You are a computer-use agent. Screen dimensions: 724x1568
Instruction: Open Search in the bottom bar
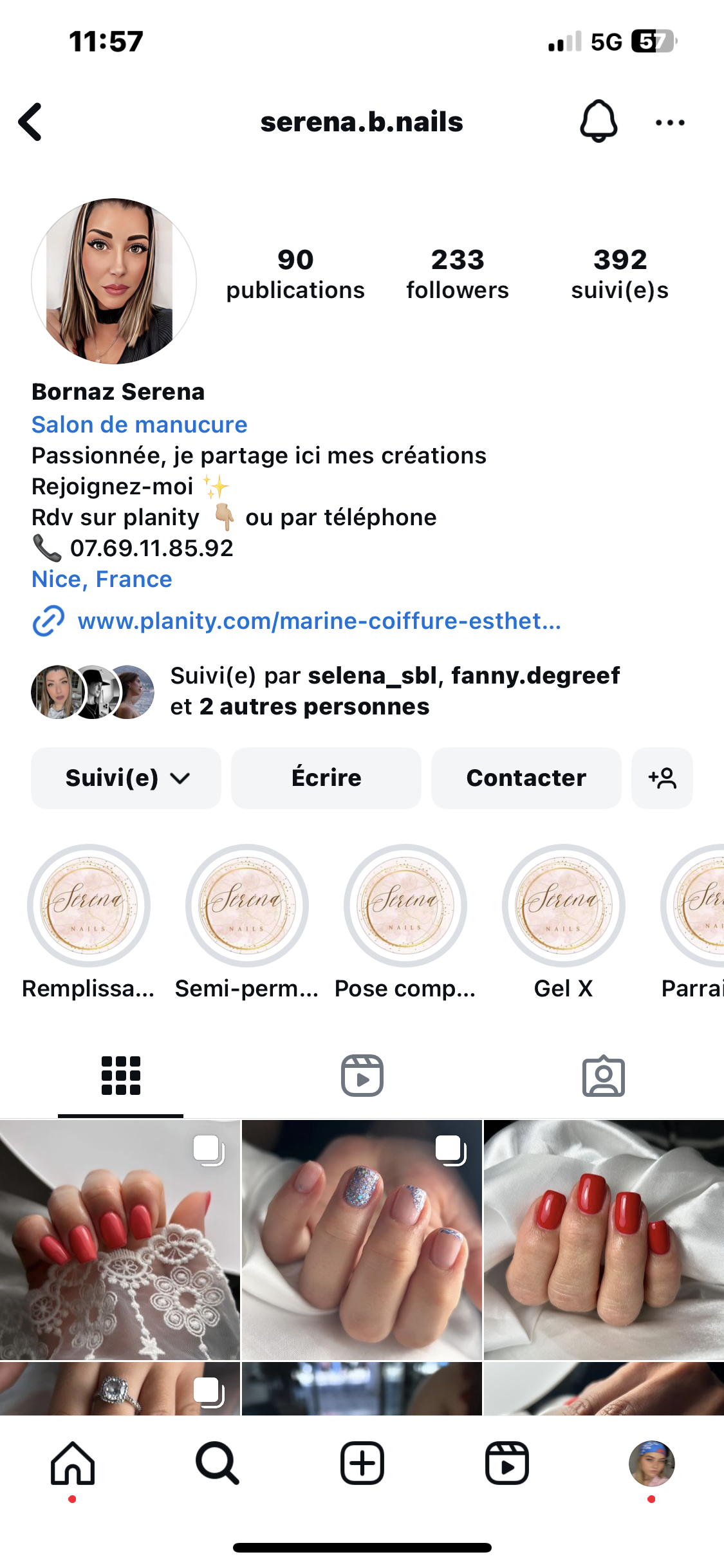[x=218, y=1463]
